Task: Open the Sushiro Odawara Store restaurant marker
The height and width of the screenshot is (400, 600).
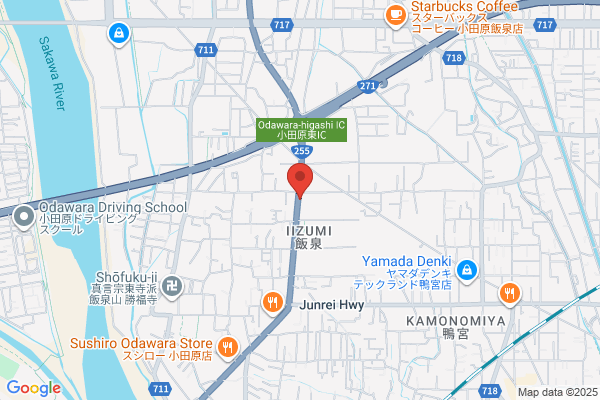Action: [x=228, y=348]
